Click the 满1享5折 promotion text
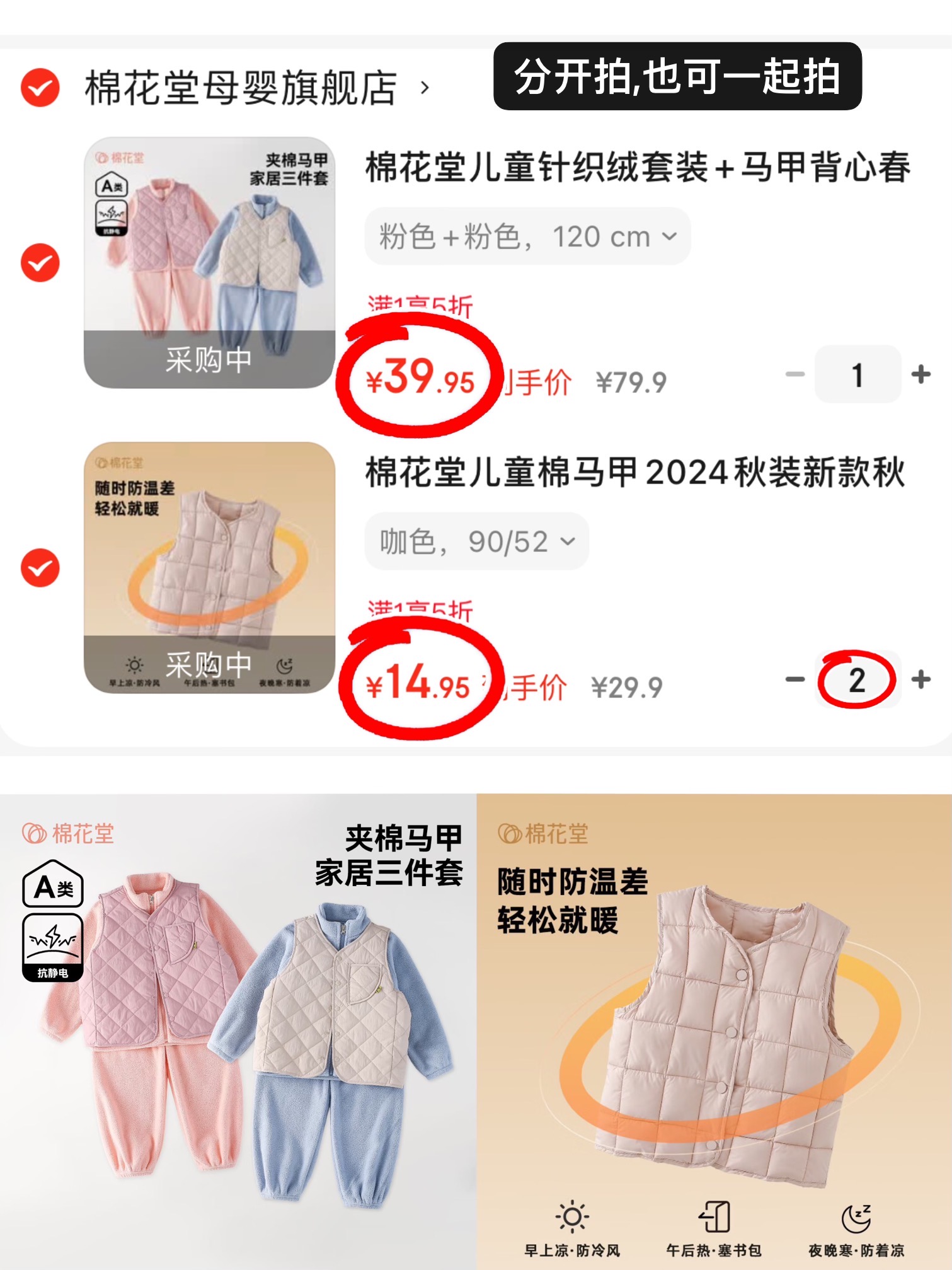The height and width of the screenshot is (1270, 952). (419, 304)
